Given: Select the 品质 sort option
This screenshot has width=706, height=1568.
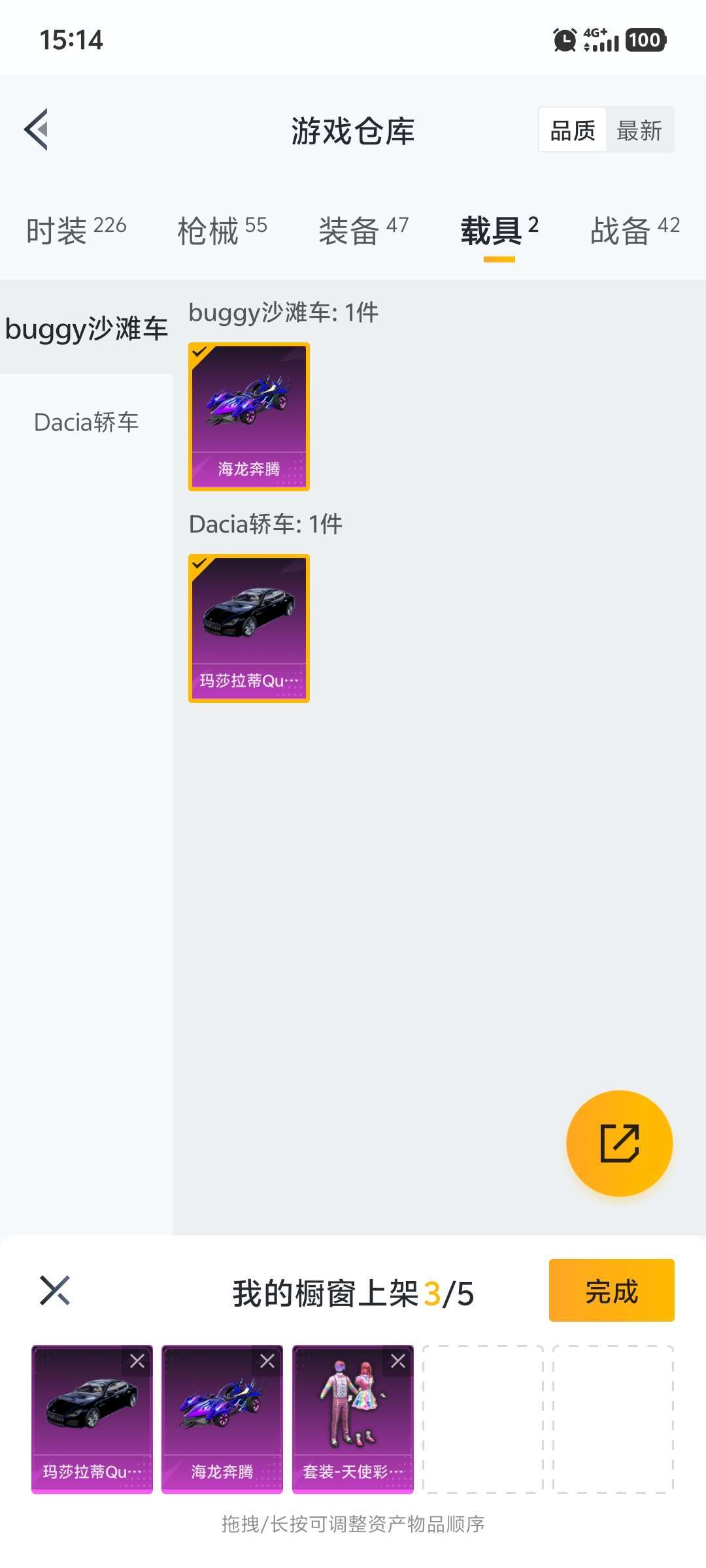Looking at the screenshot, I should [573, 130].
